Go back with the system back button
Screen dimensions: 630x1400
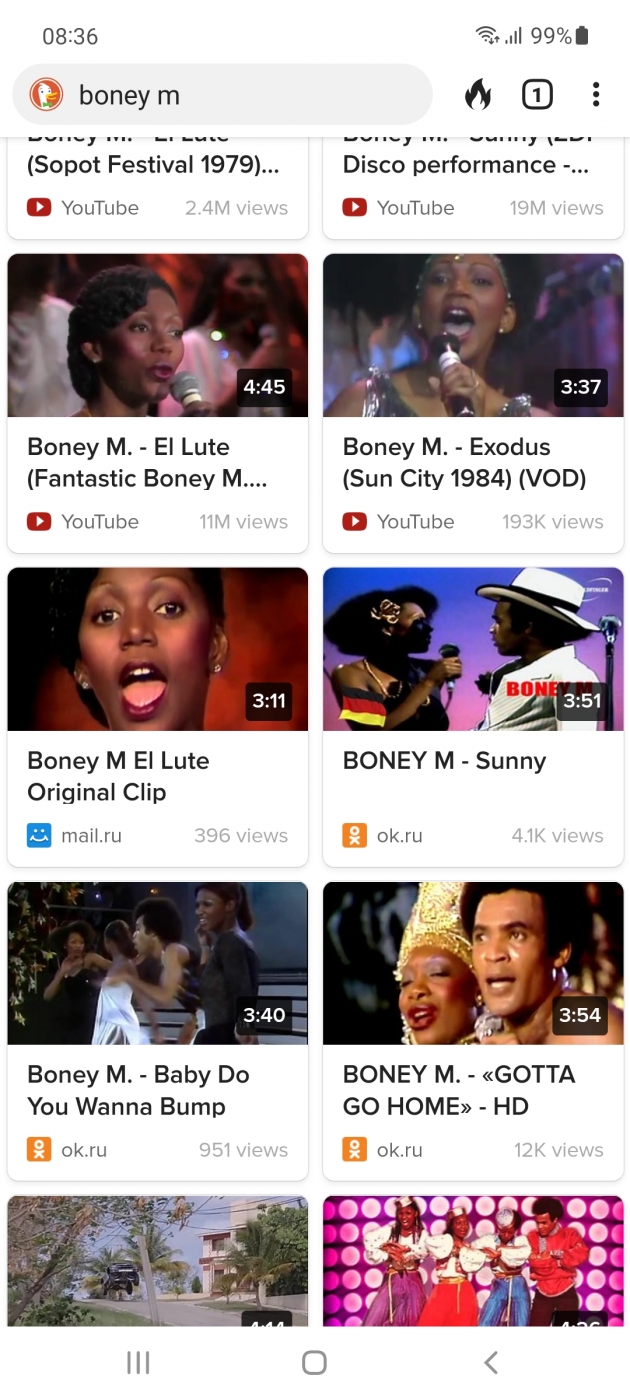click(x=490, y=1362)
